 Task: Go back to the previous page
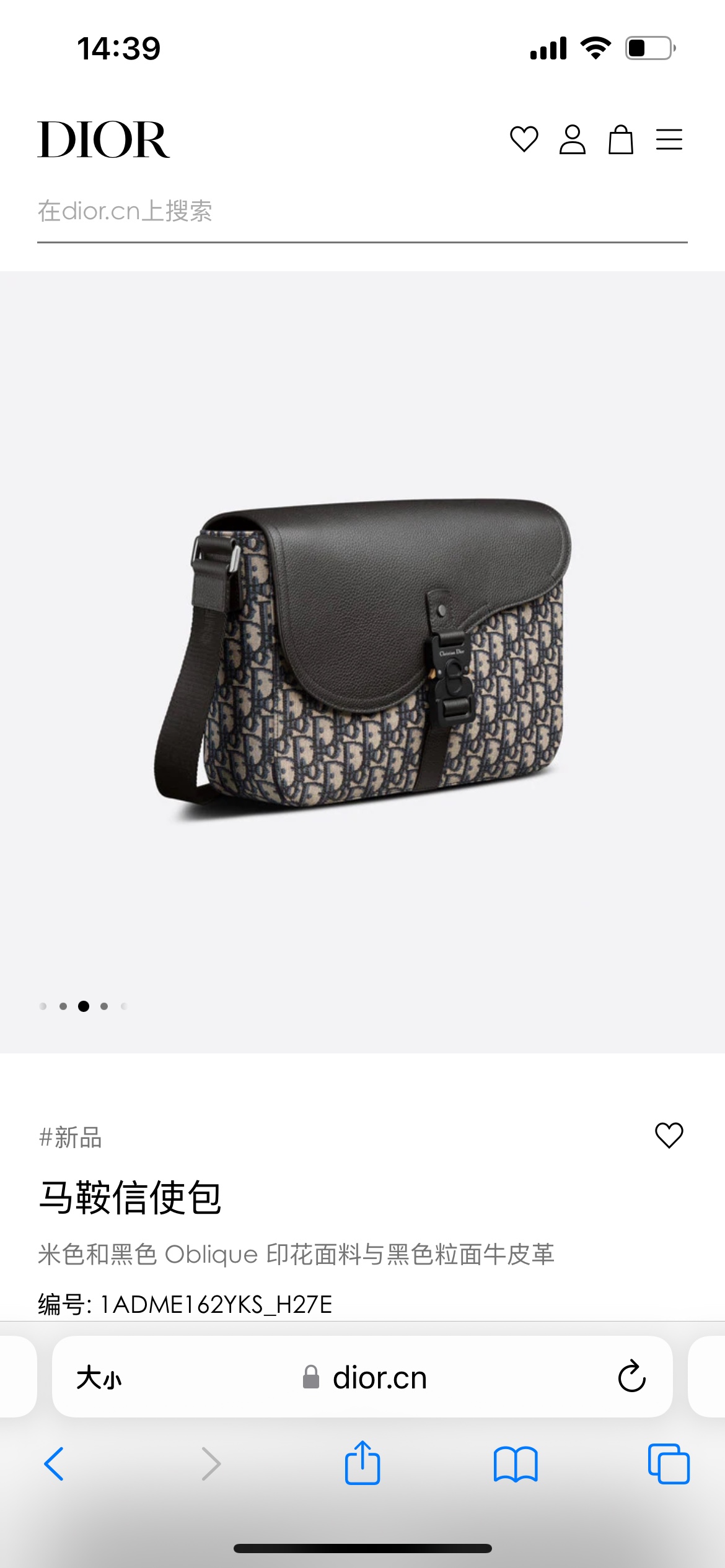[x=55, y=1464]
